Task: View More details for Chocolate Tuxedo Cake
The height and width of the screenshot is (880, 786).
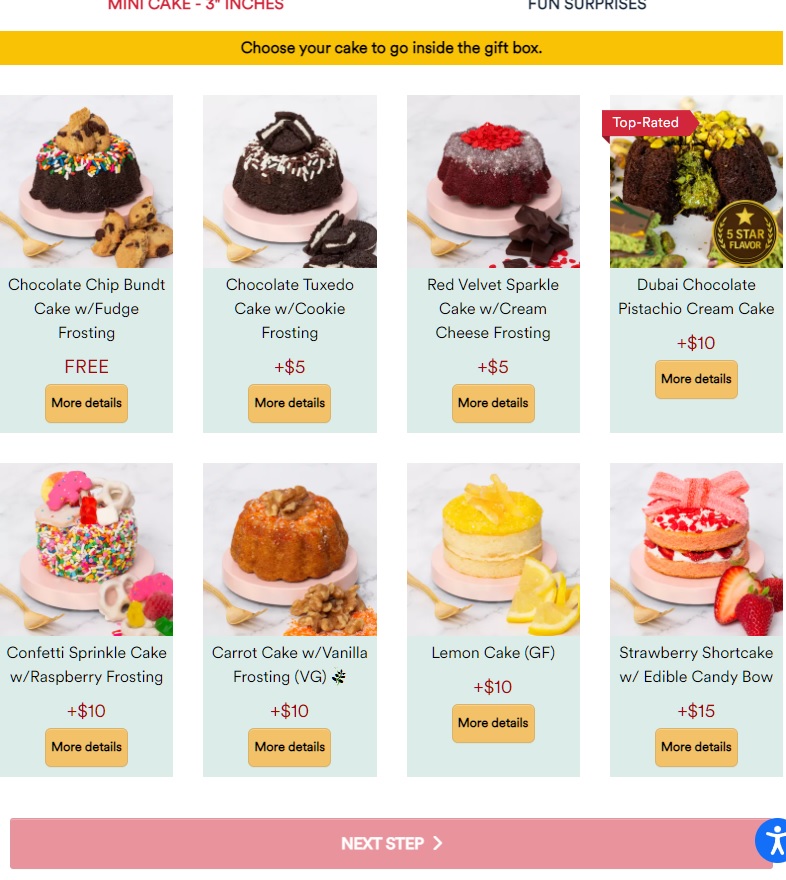Action: (289, 403)
